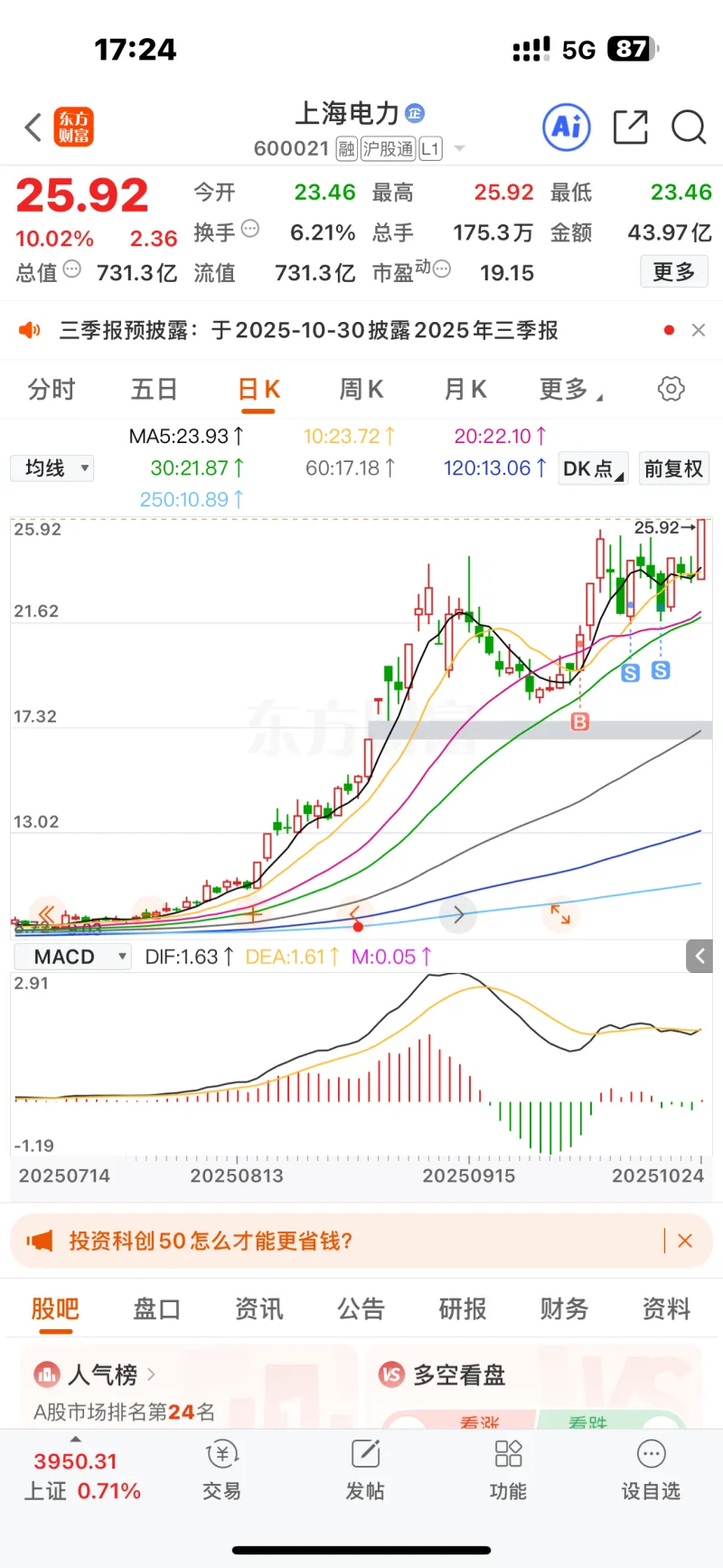
Task: Close the 投资科创50 promo banner
Action: click(x=685, y=1241)
